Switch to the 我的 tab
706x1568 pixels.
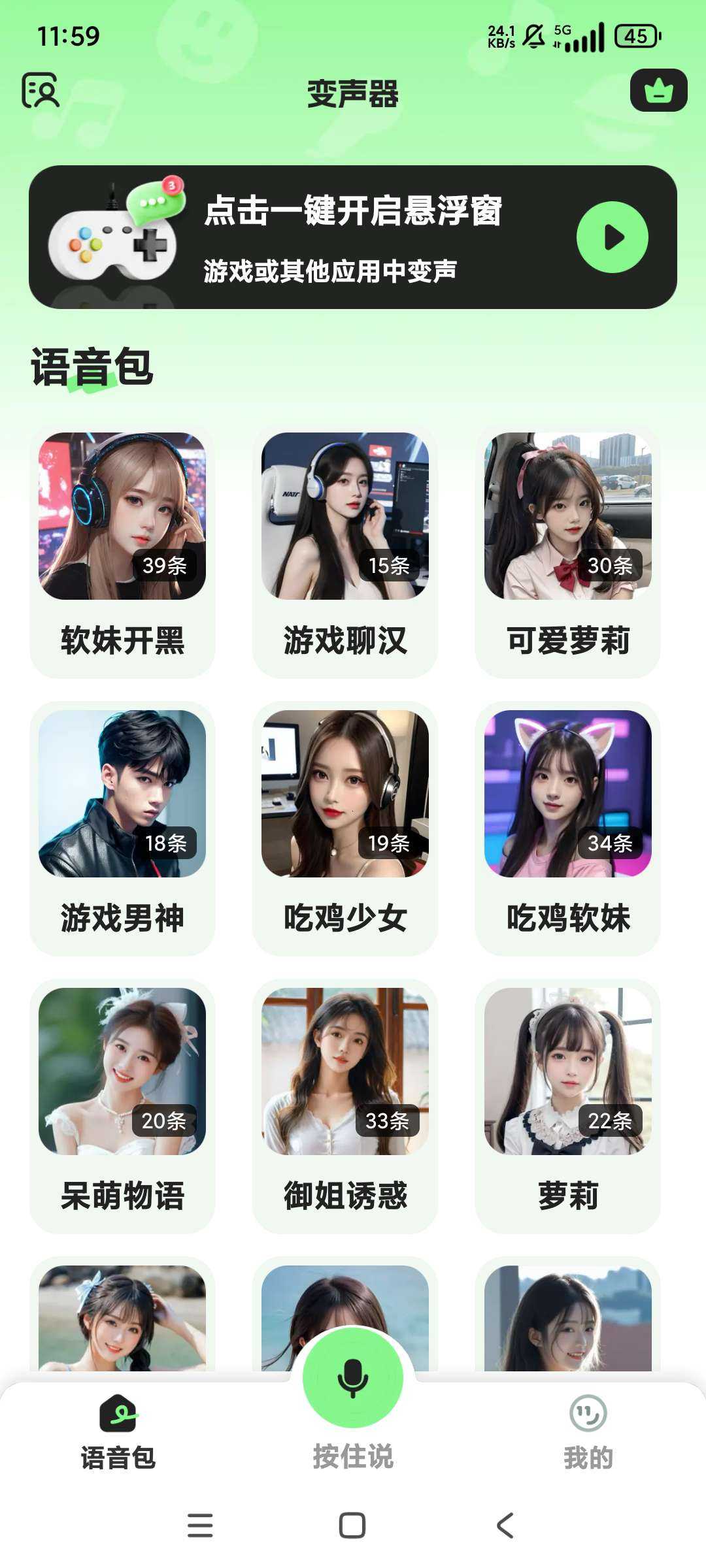(x=588, y=1432)
